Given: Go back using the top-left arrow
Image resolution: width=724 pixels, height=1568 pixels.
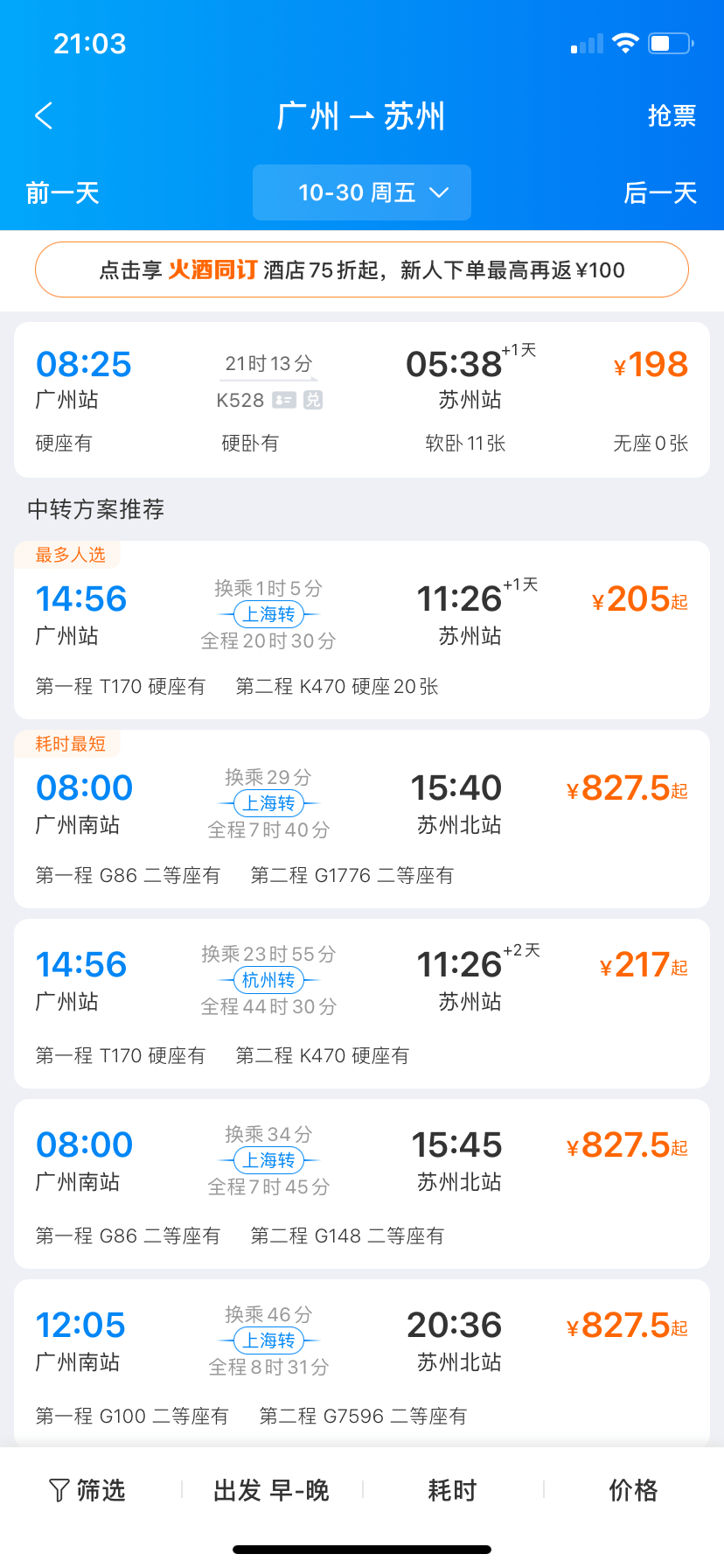Looking at the screenshot, I should (x=44, y=115).
